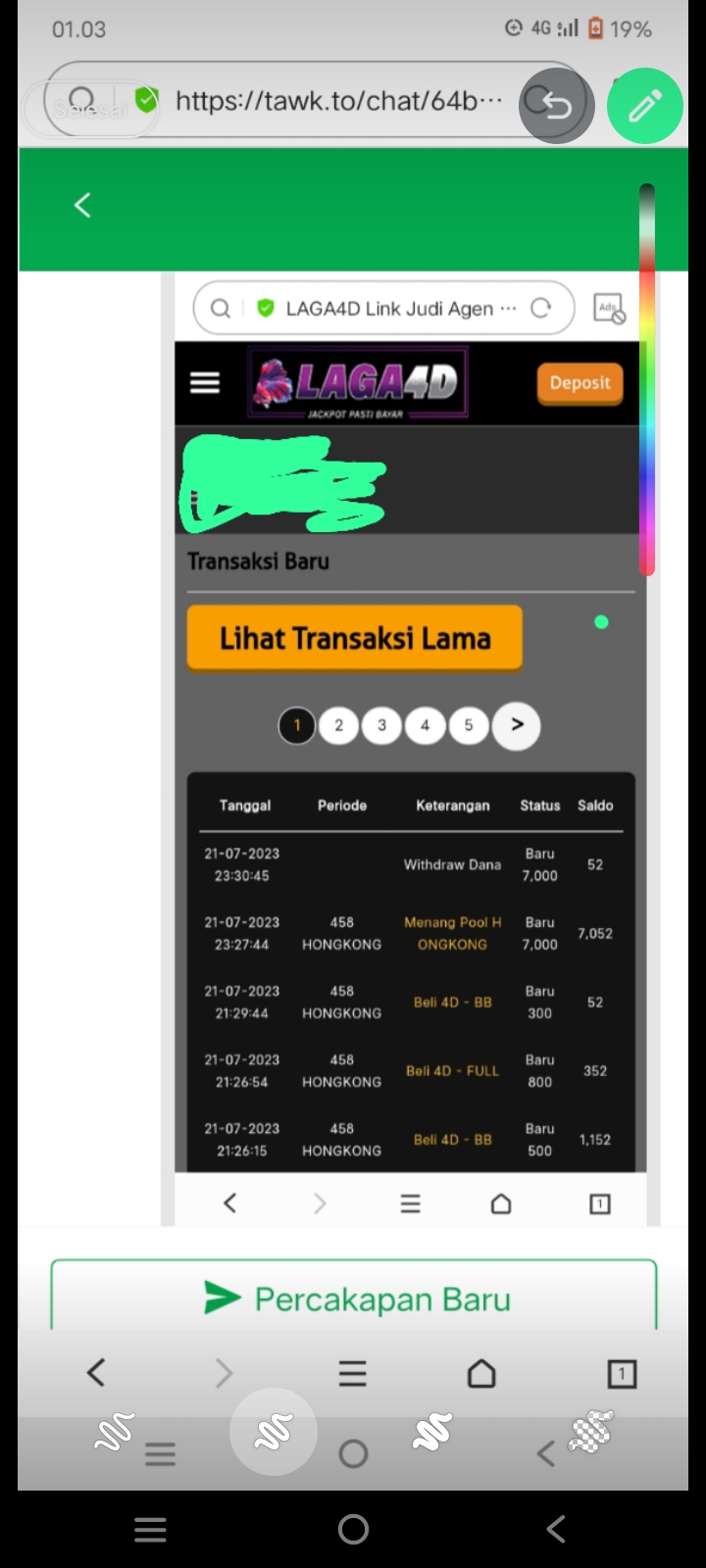Viewport: 706px width, 1568px height.
Task: Choose the thick marker brush
Action: tap(432, 1432)
